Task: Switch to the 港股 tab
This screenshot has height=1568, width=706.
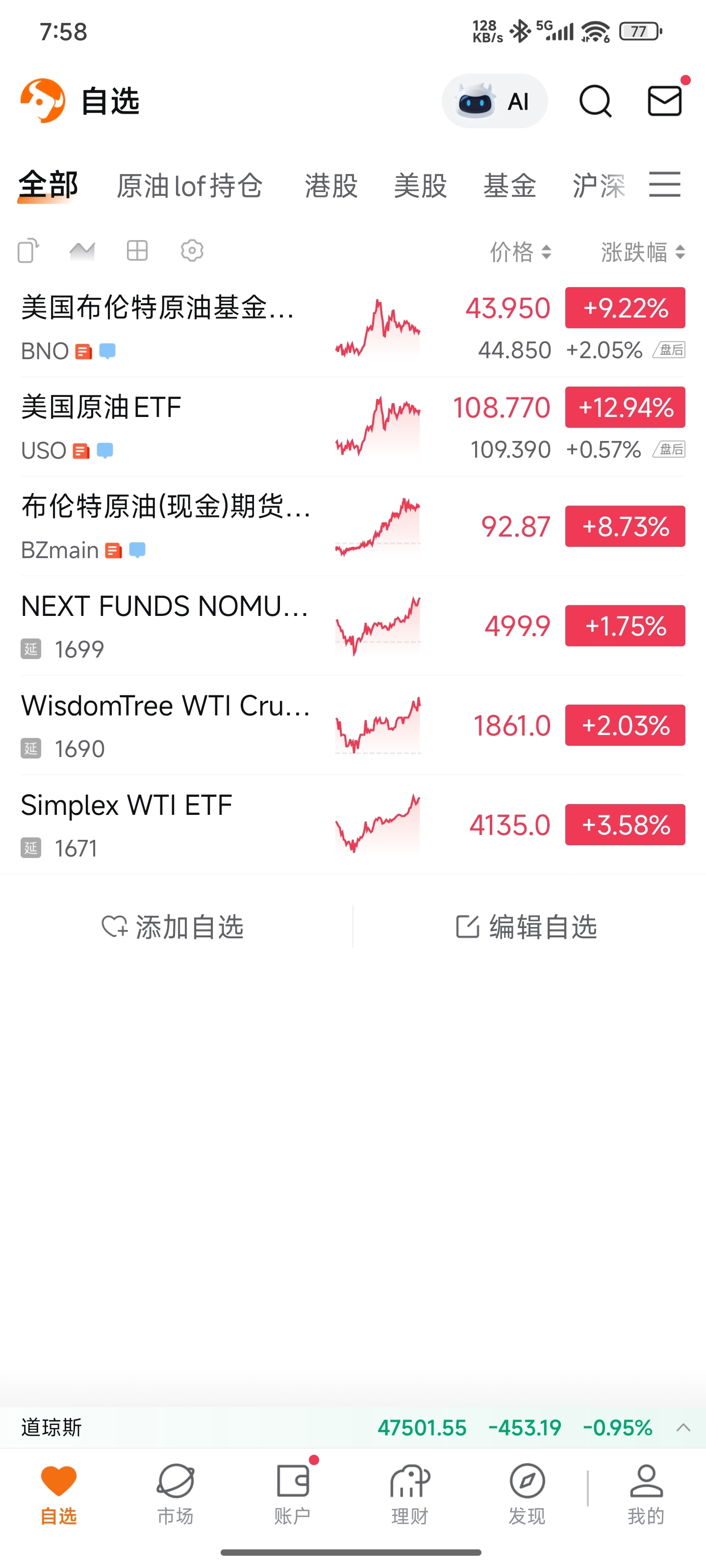Action: (x=331, y=186)
